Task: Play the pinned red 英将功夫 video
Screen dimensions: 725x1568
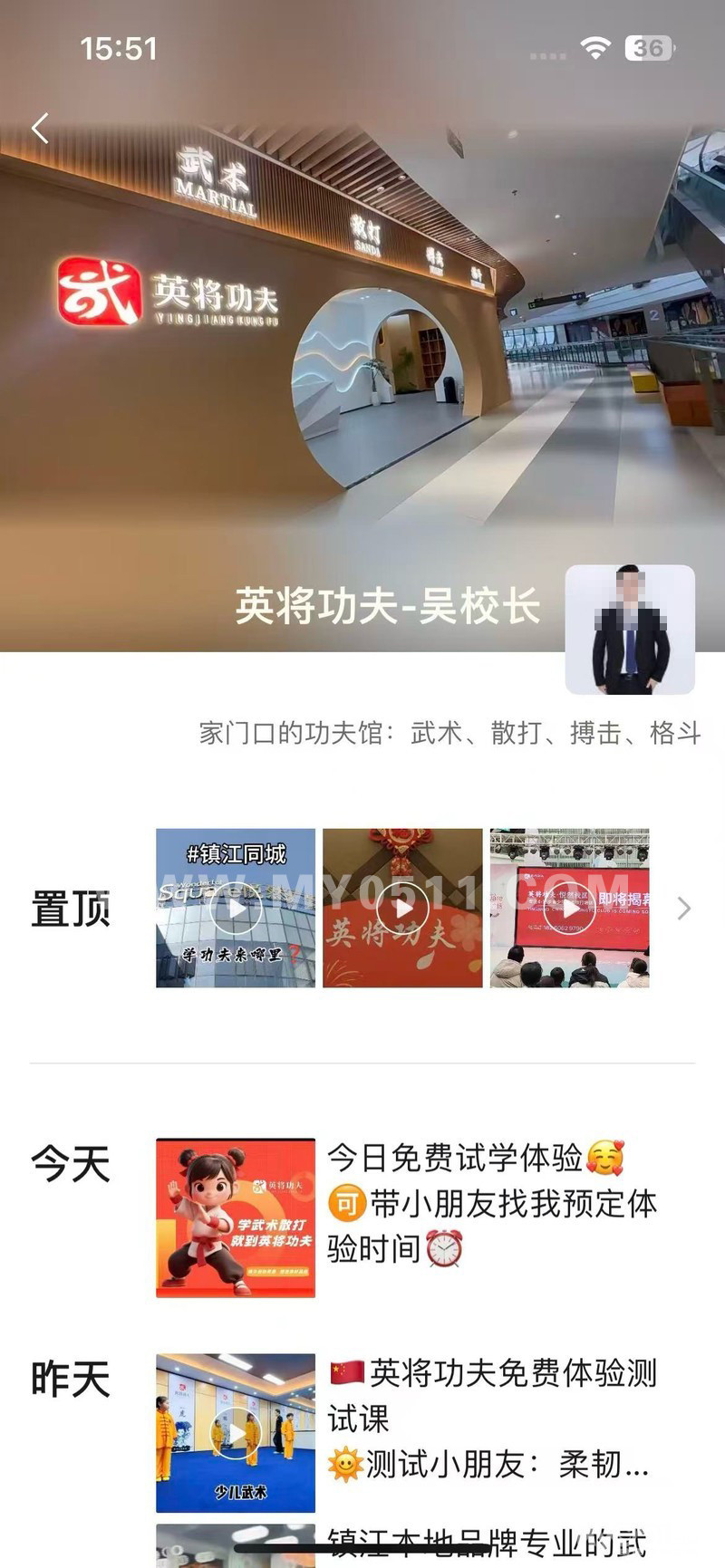Action: (402, 908)
